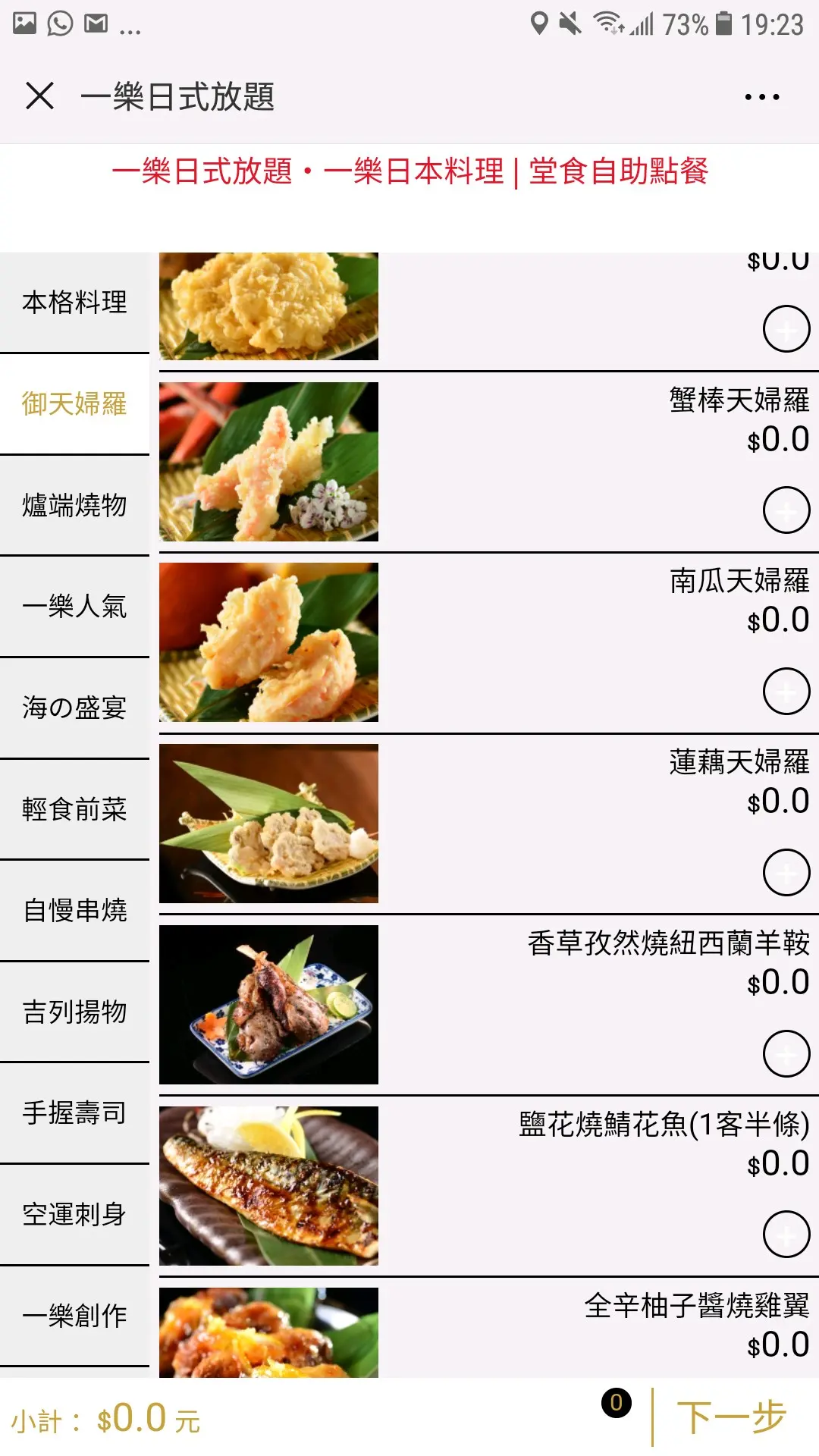Add 南瓜天婦羅 to the order
Image resolution: width=819 pixels, height=1456 pixels.
point(786,691)
